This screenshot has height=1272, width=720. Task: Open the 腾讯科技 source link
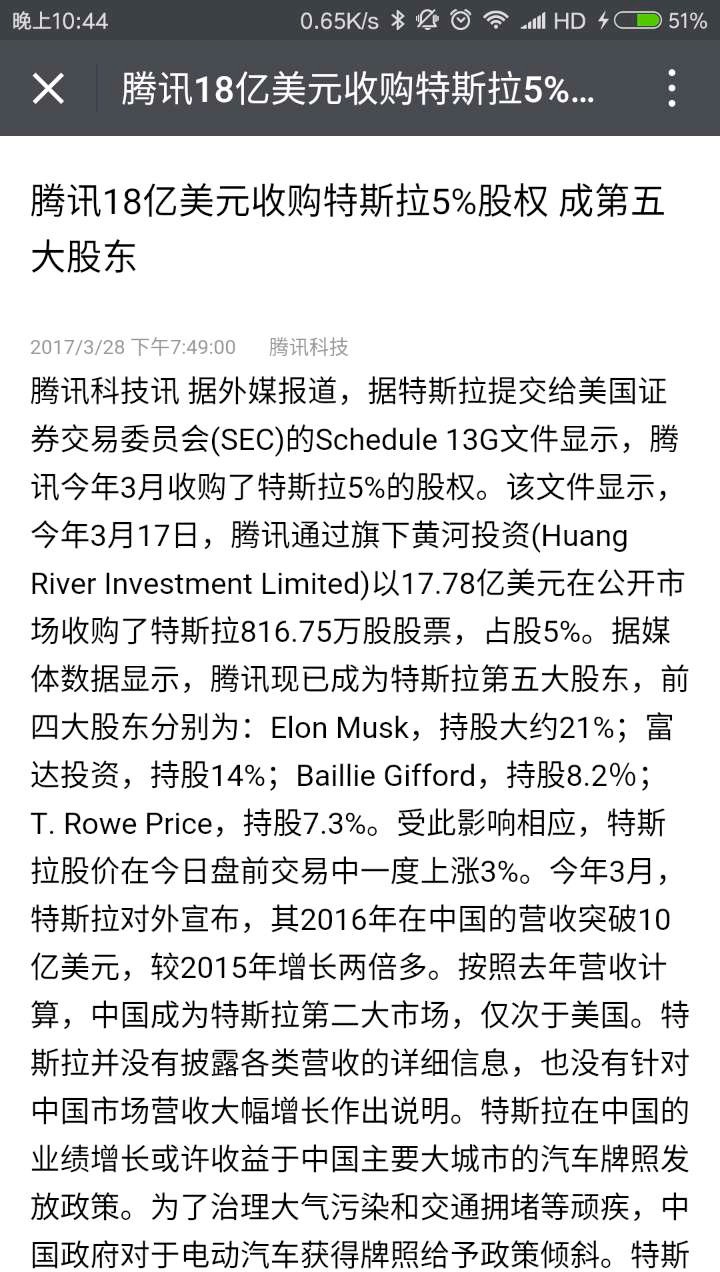(308, 347)
